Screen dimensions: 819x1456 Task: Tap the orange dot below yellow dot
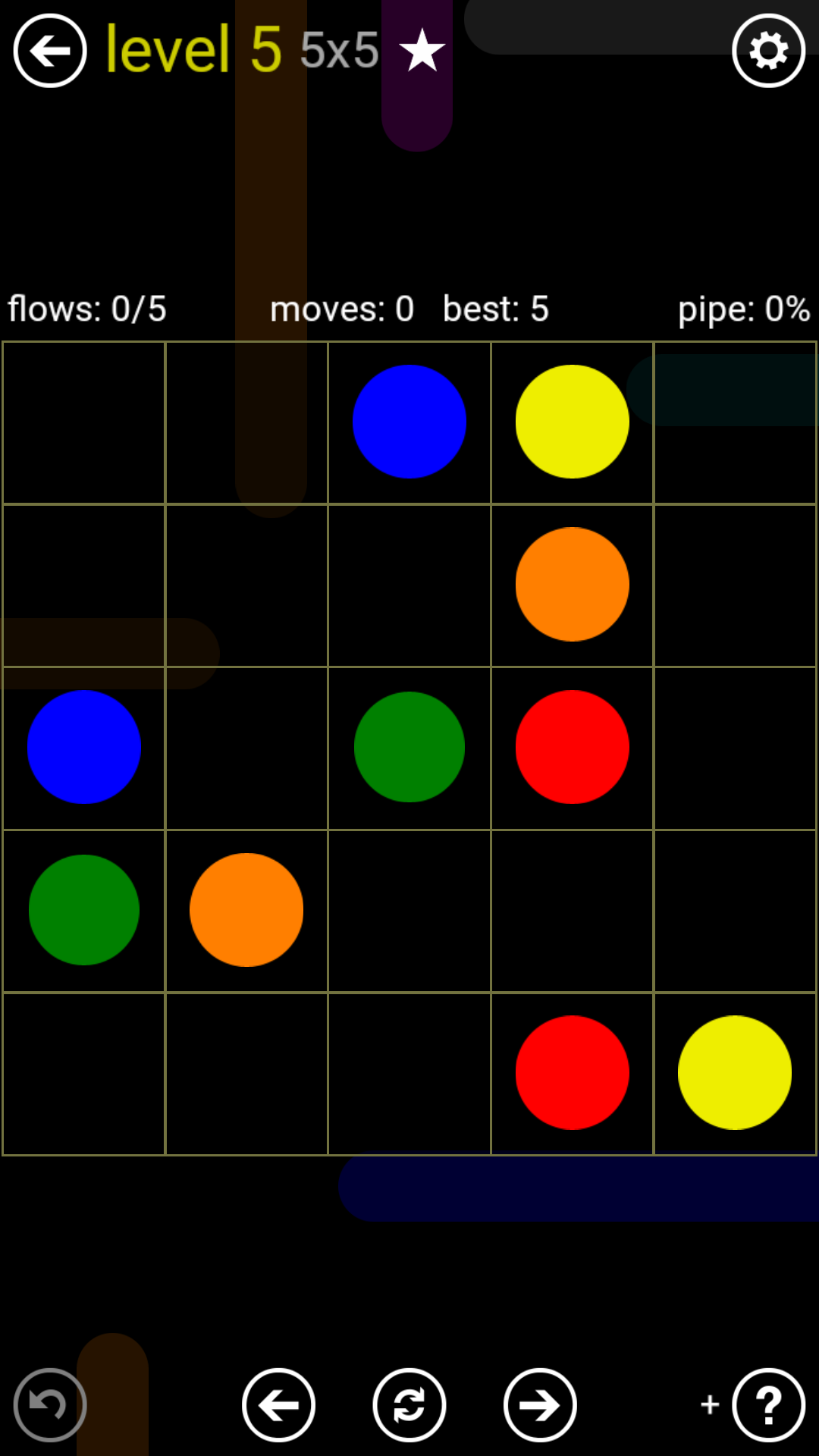573,584
